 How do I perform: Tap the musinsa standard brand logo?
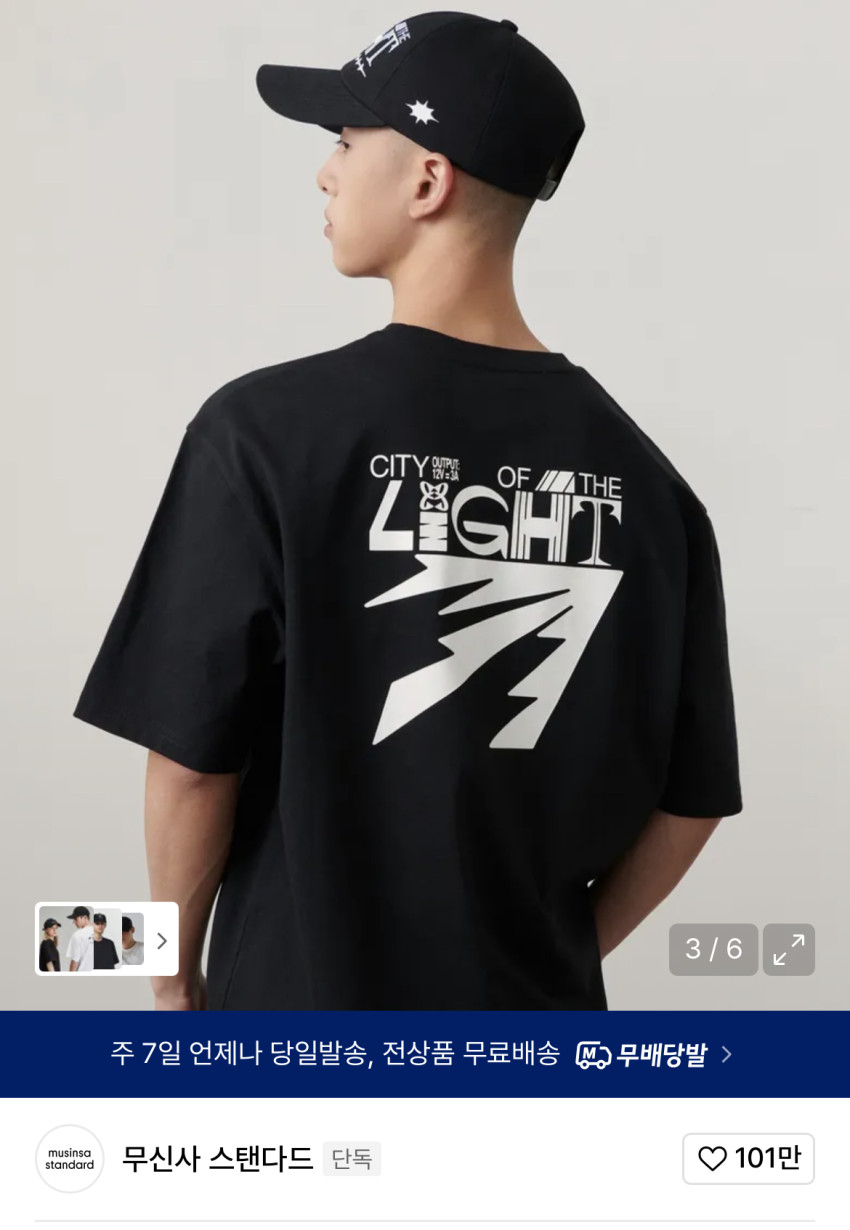[70, 1158]
